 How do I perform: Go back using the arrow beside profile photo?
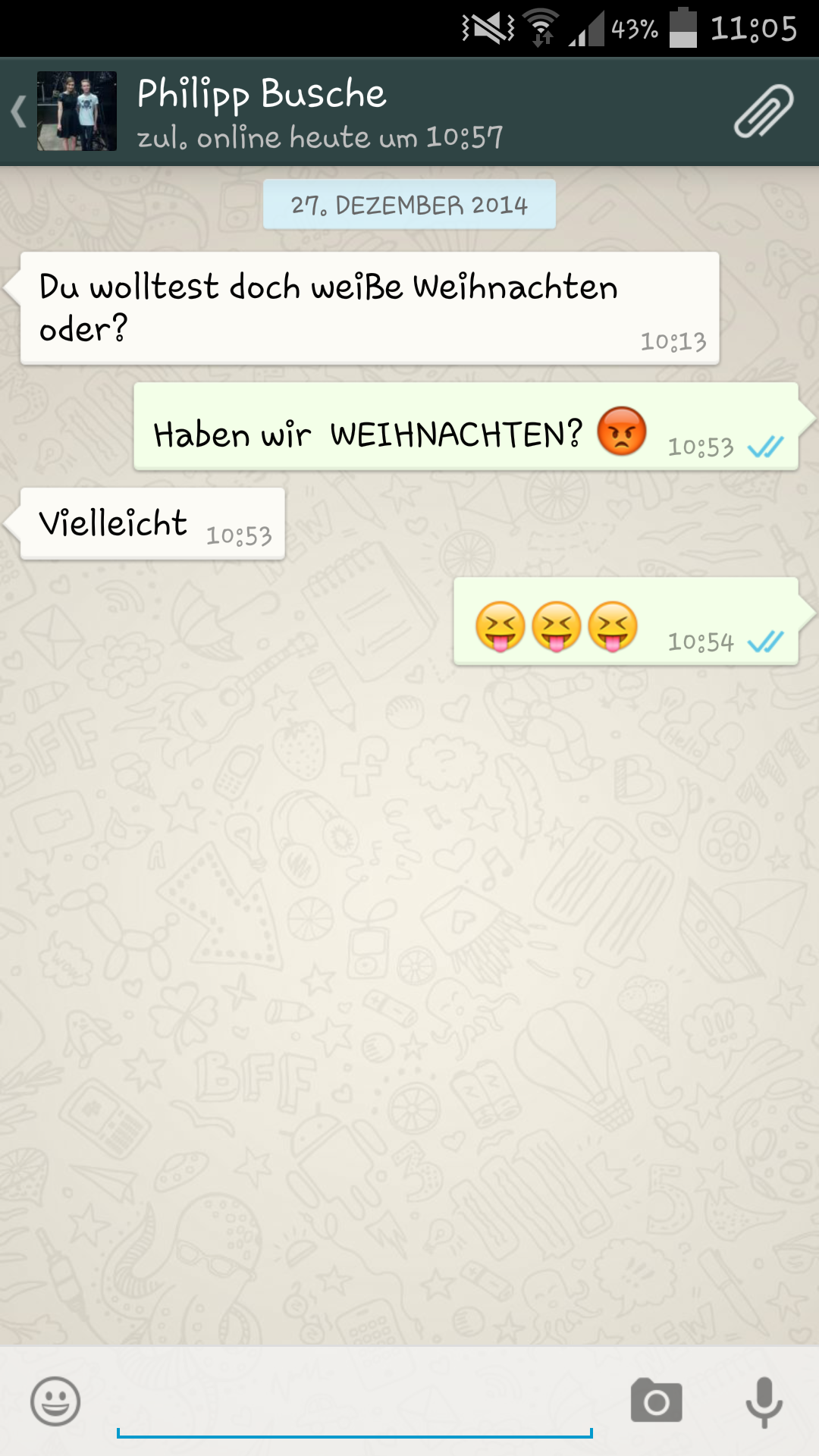click(x=19, y=111)
